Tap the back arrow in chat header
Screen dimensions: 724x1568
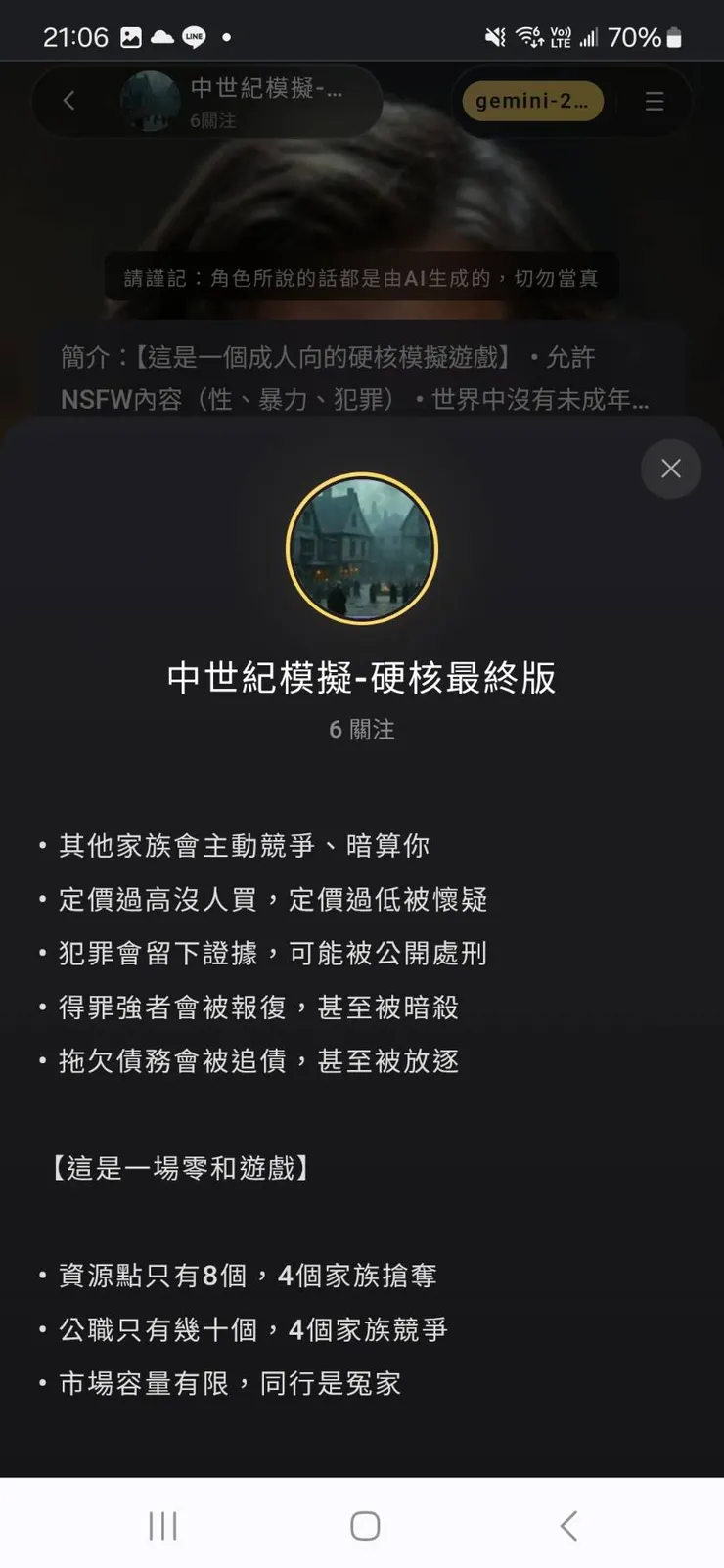pyautogui.click(x=68, y=100)
